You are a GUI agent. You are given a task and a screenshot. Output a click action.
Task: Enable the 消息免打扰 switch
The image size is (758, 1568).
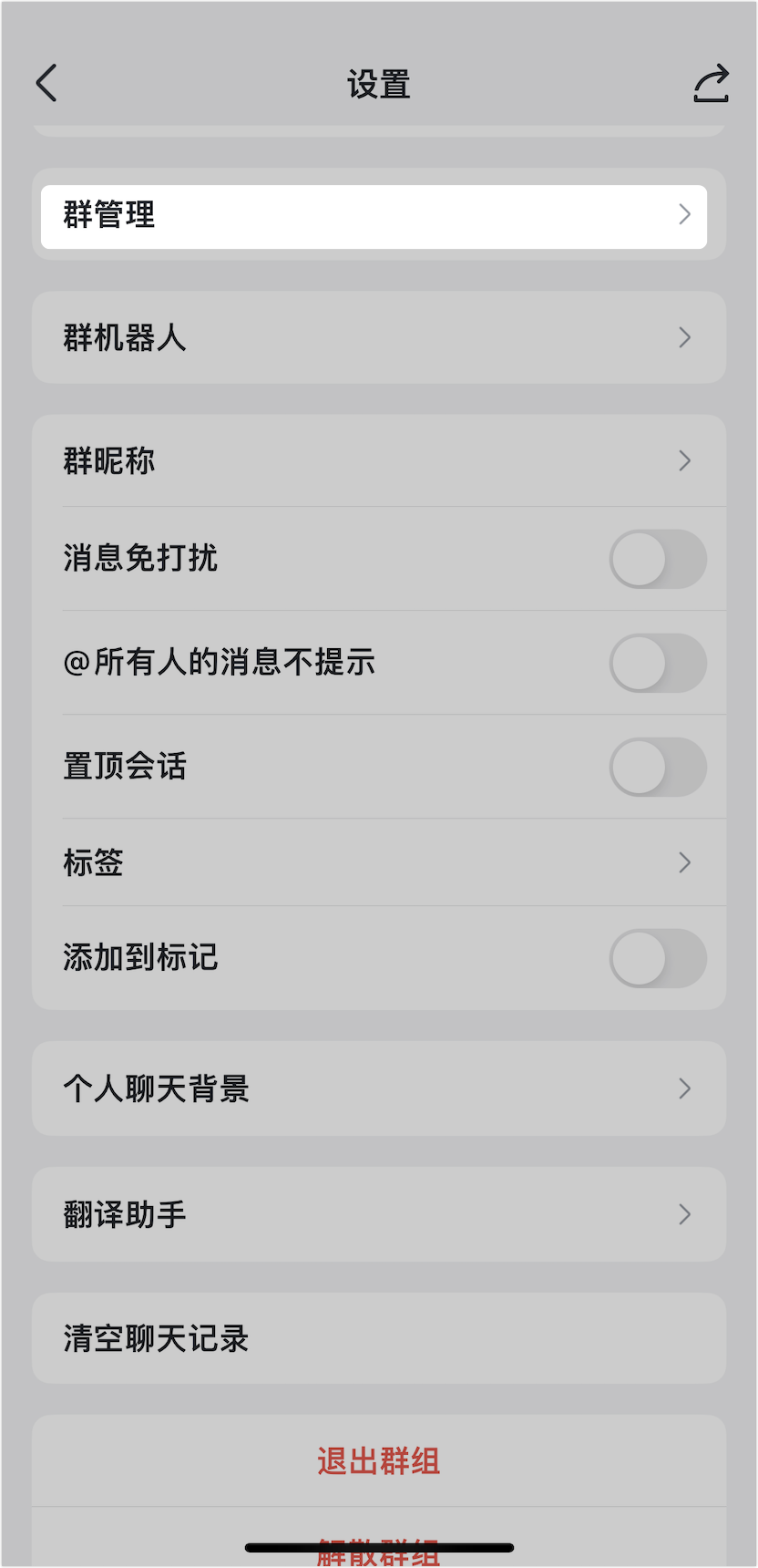(x=658, y=559)
